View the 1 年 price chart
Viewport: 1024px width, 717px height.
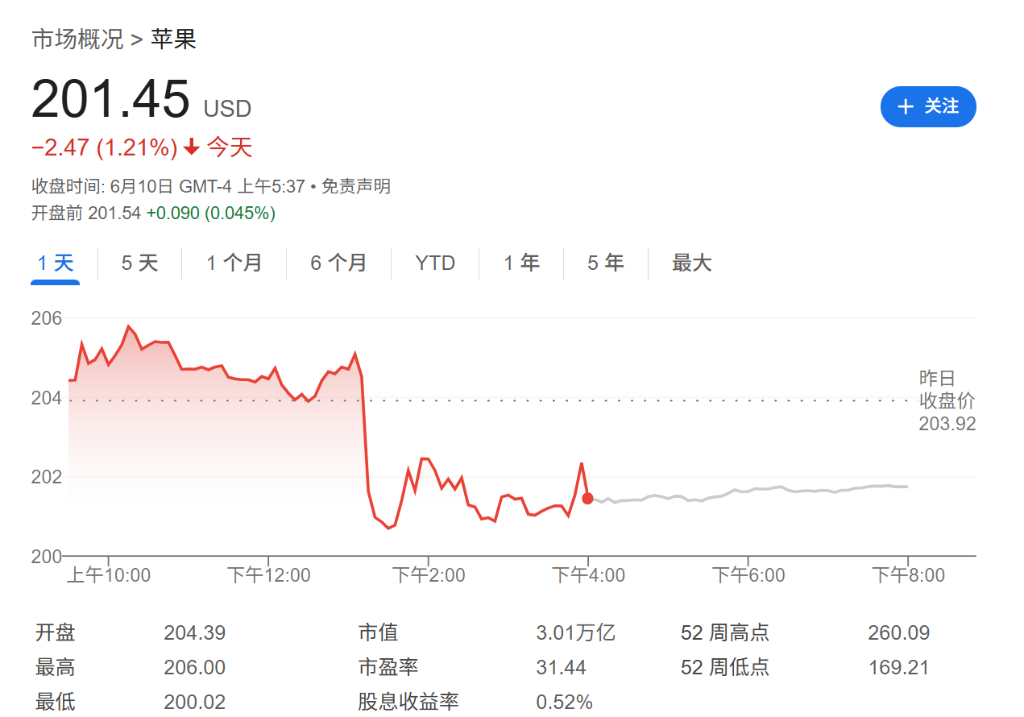coord(521,263)
